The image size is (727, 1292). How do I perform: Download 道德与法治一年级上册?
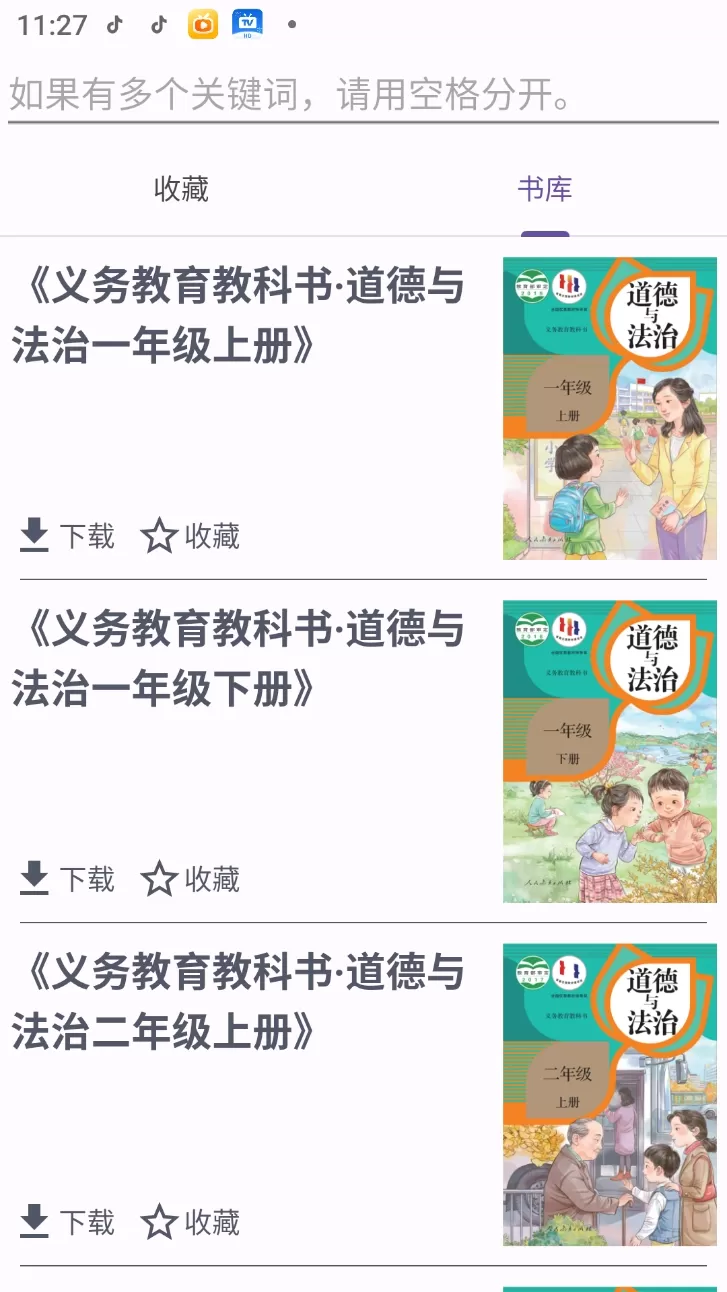coord(67,536)
